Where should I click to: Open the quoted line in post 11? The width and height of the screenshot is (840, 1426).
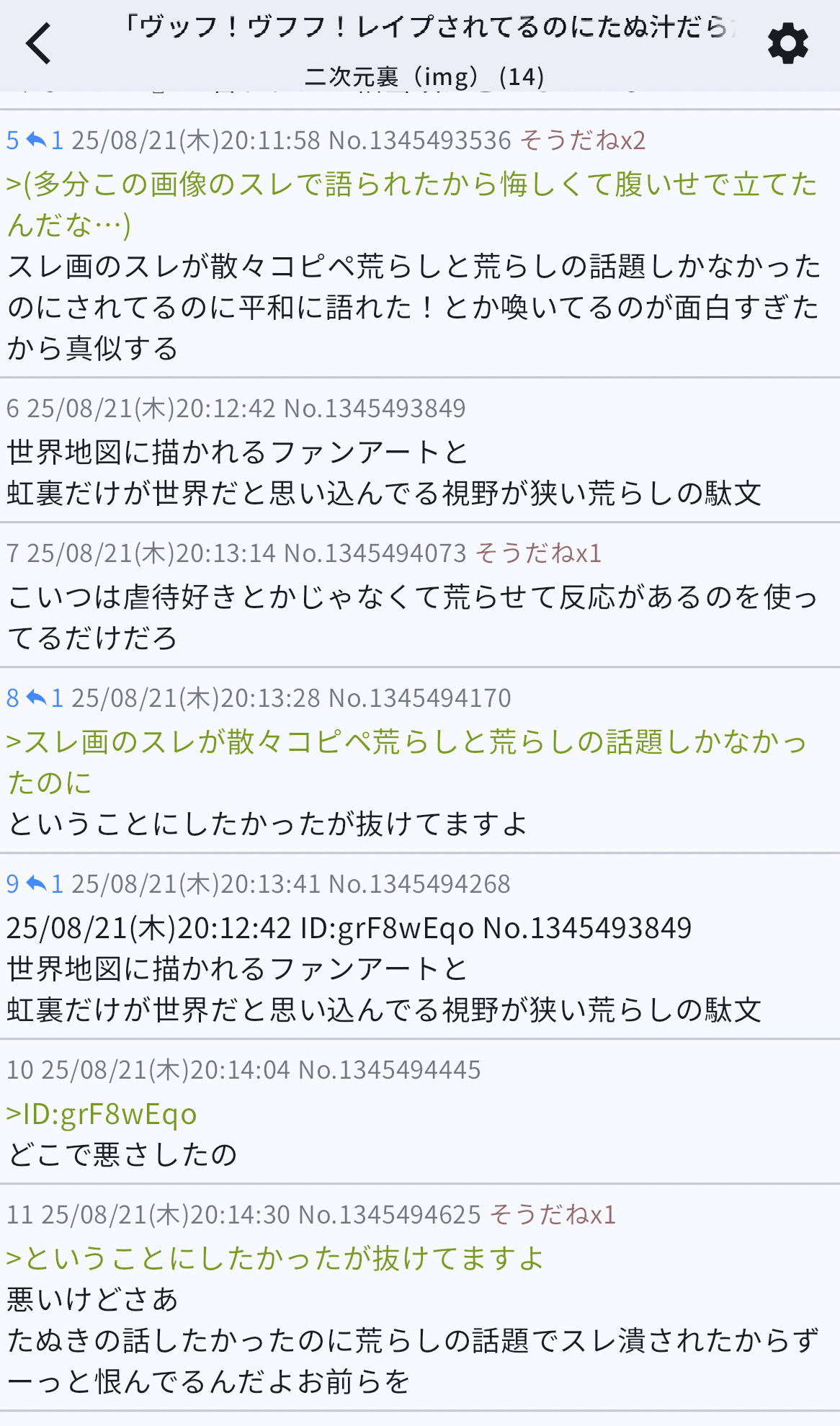click(274, 1258)
